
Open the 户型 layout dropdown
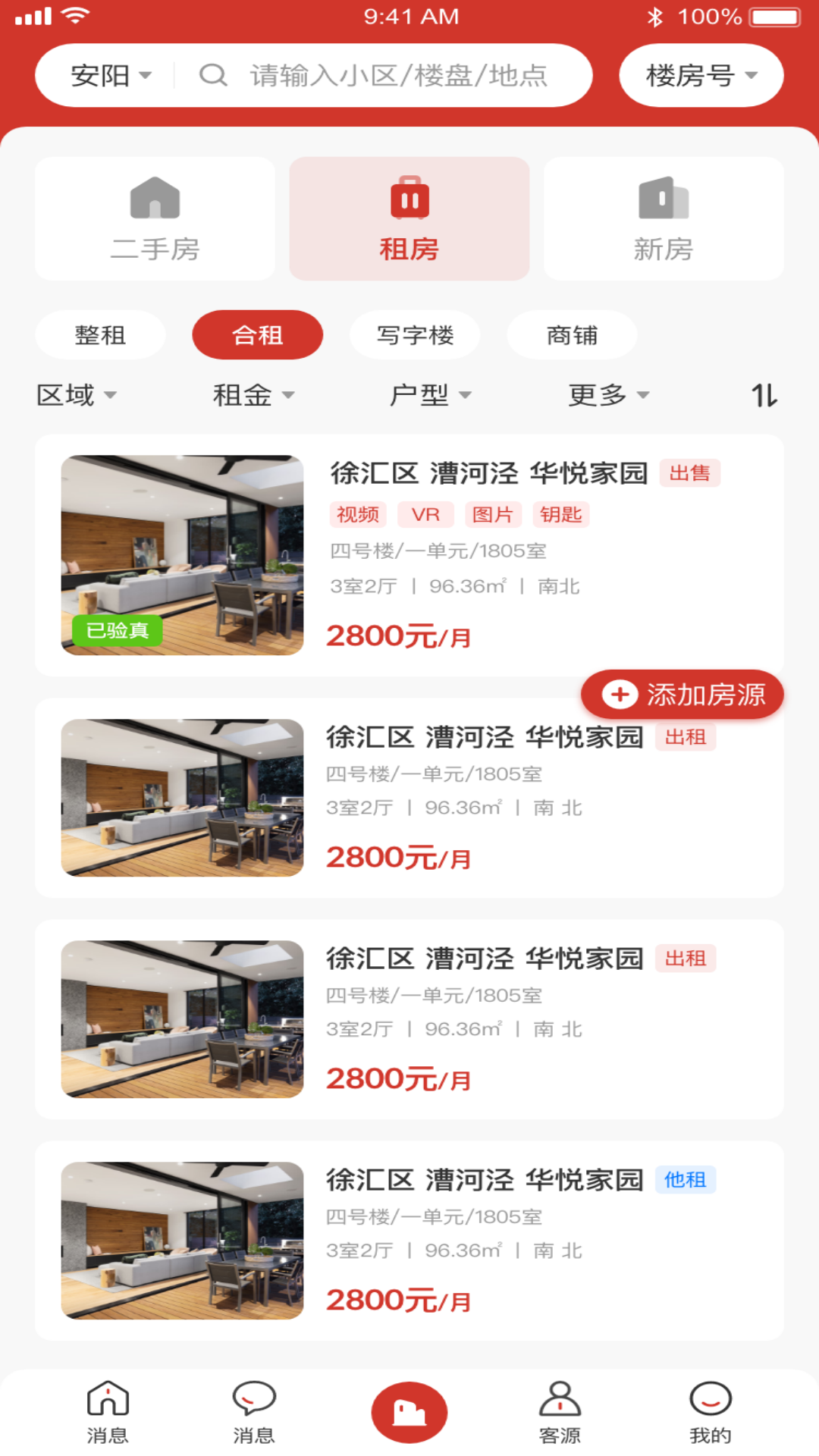coord(434,394)
